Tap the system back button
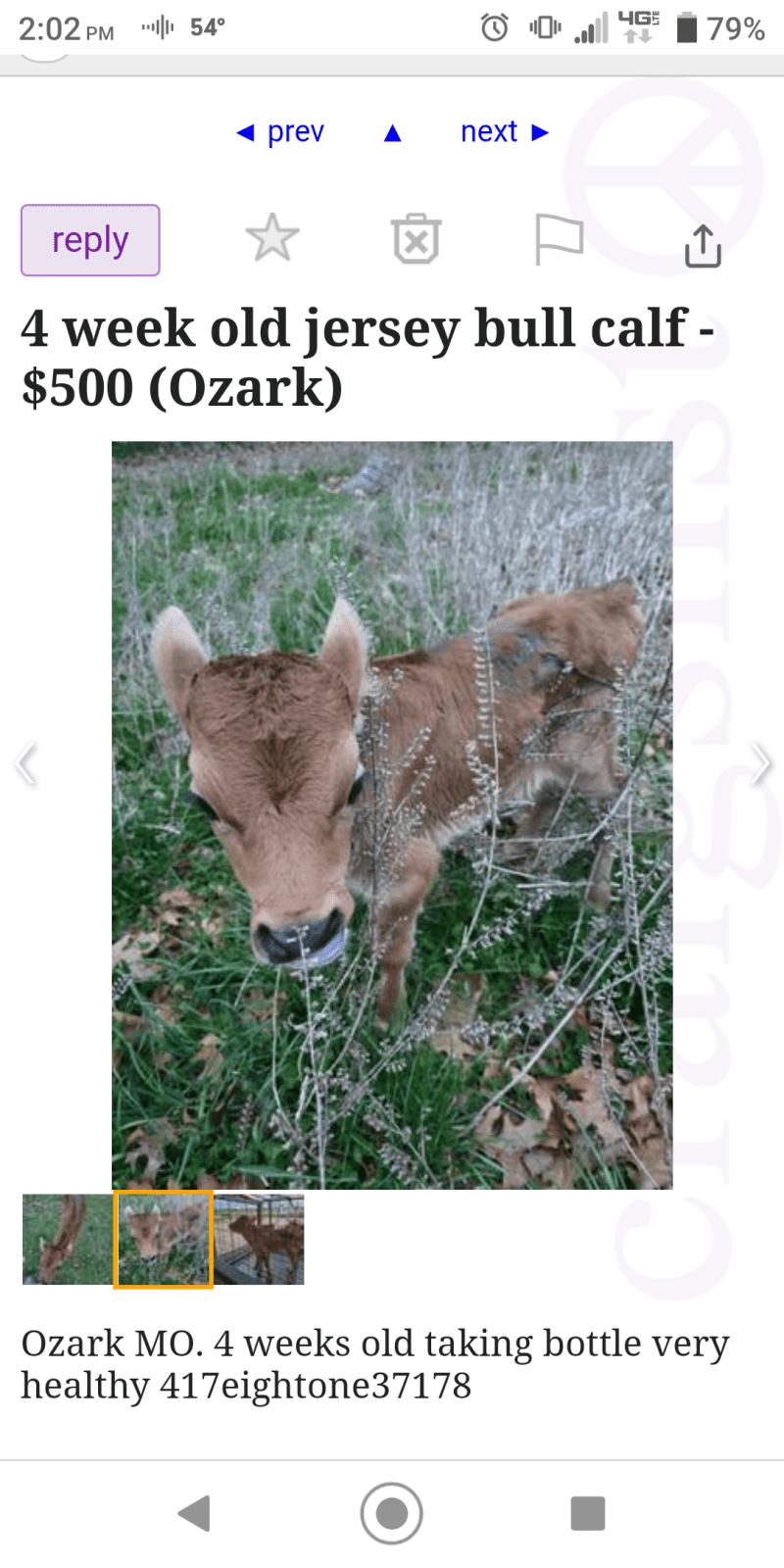784x1568 pixels. (195, 1513)
